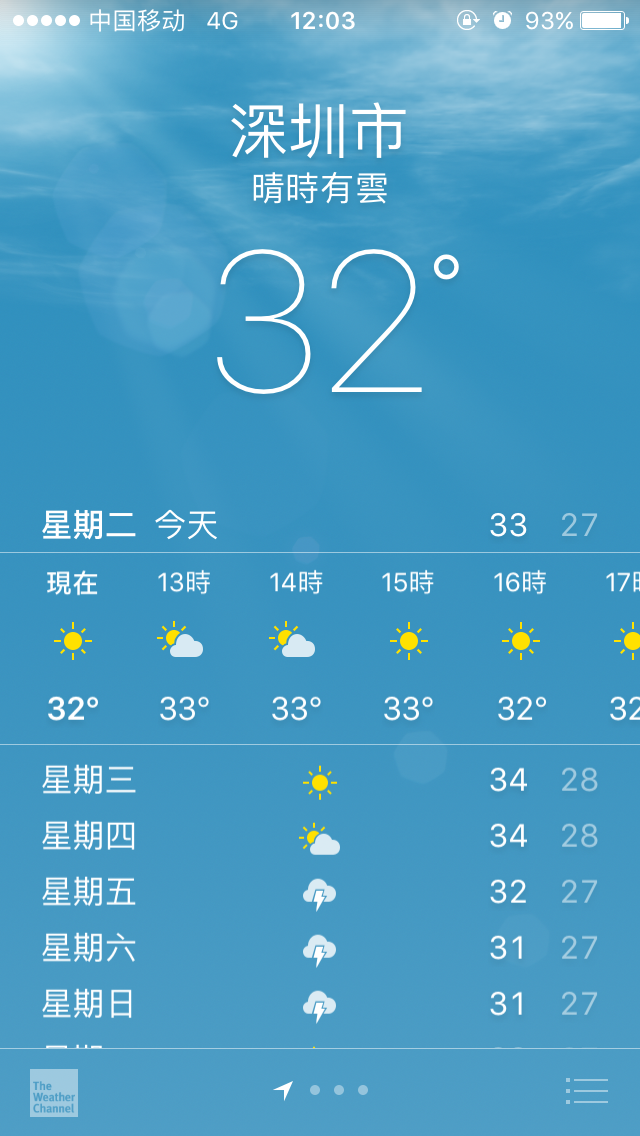Tap the page indicator dots
Screen dimensions: 640x1136
[x=338, y=1090]
